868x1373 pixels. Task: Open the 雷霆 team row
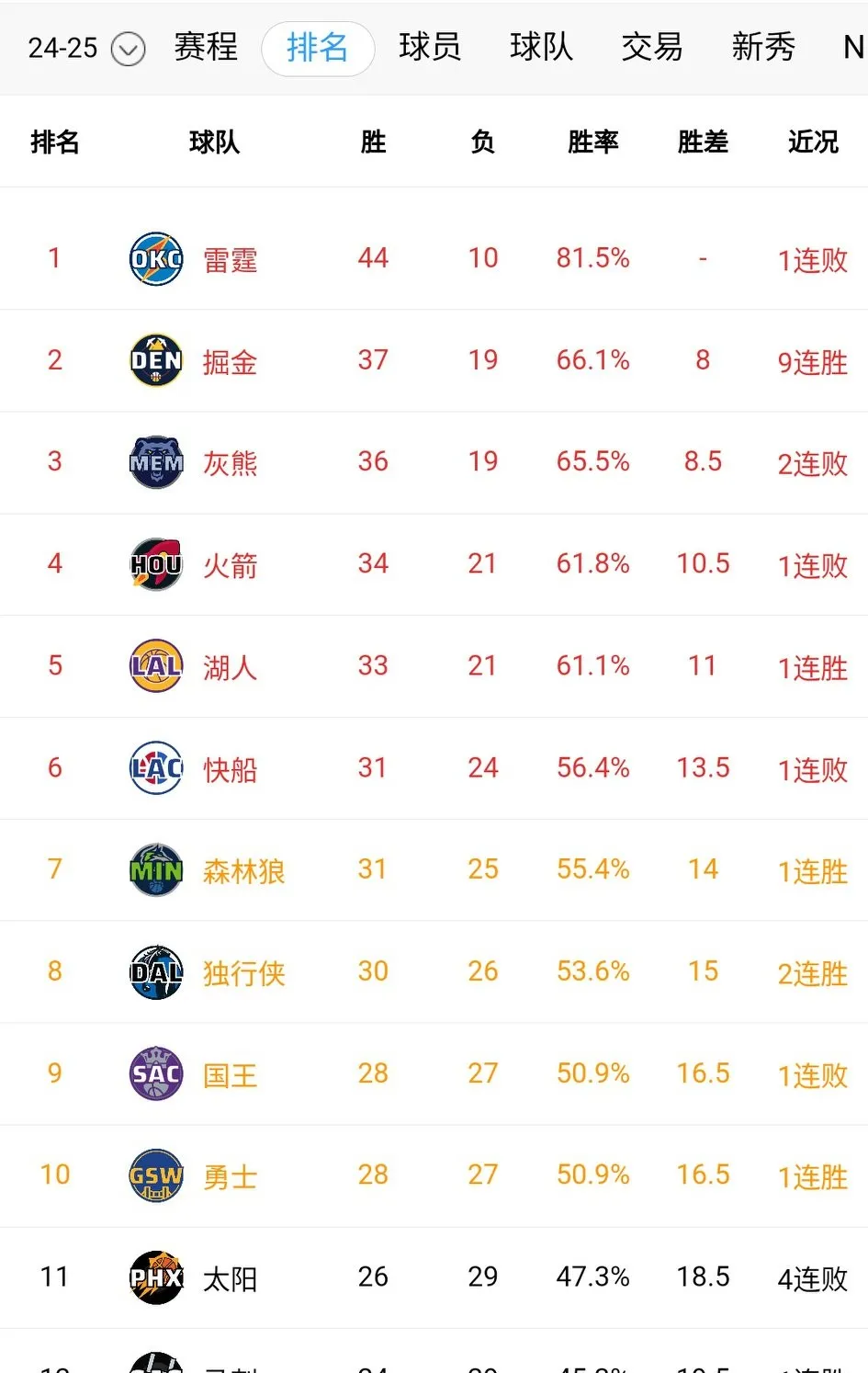tap(230, 260)
